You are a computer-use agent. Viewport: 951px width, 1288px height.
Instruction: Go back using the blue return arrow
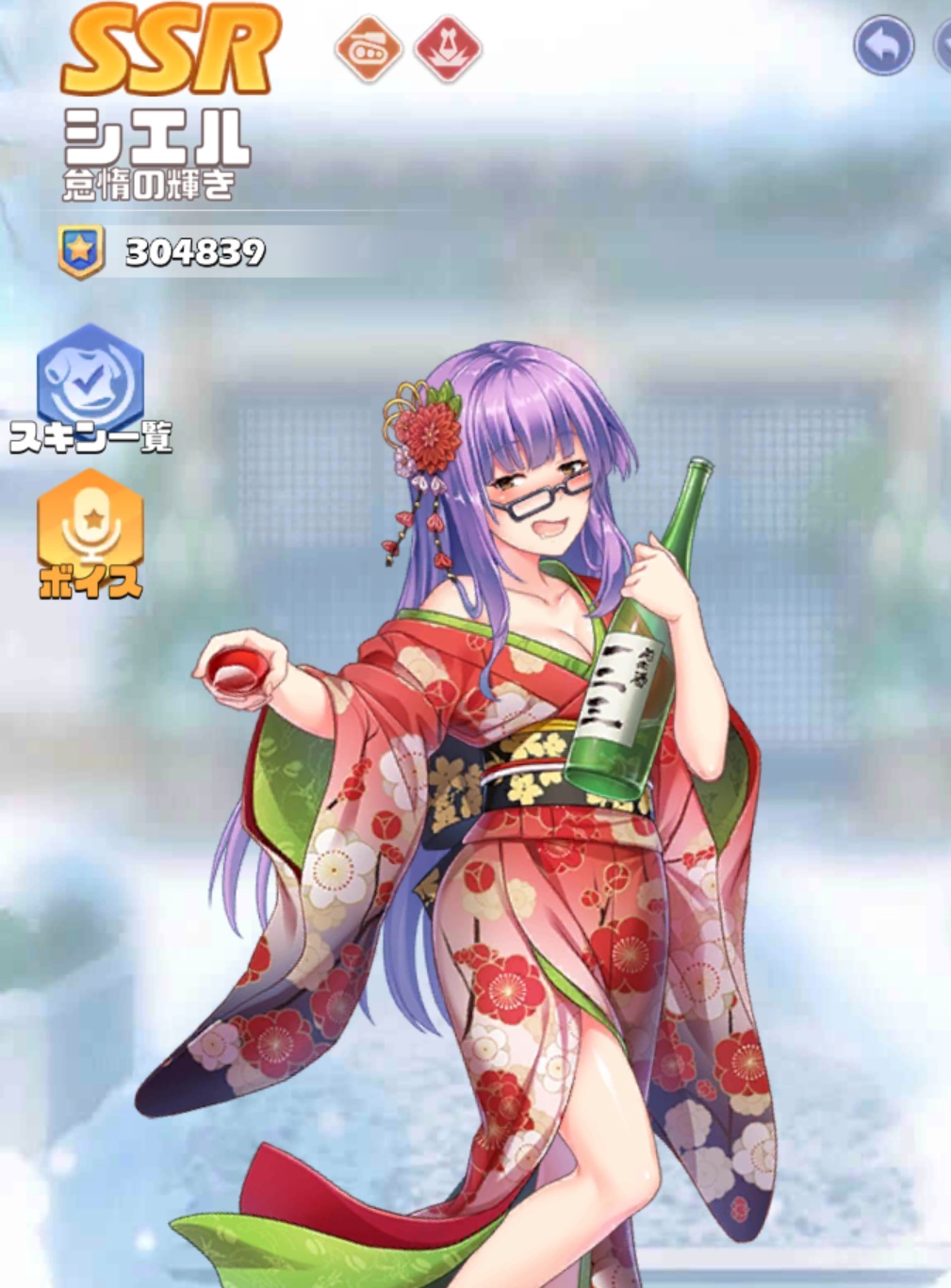pyautogui.click(x=883, y=45)
